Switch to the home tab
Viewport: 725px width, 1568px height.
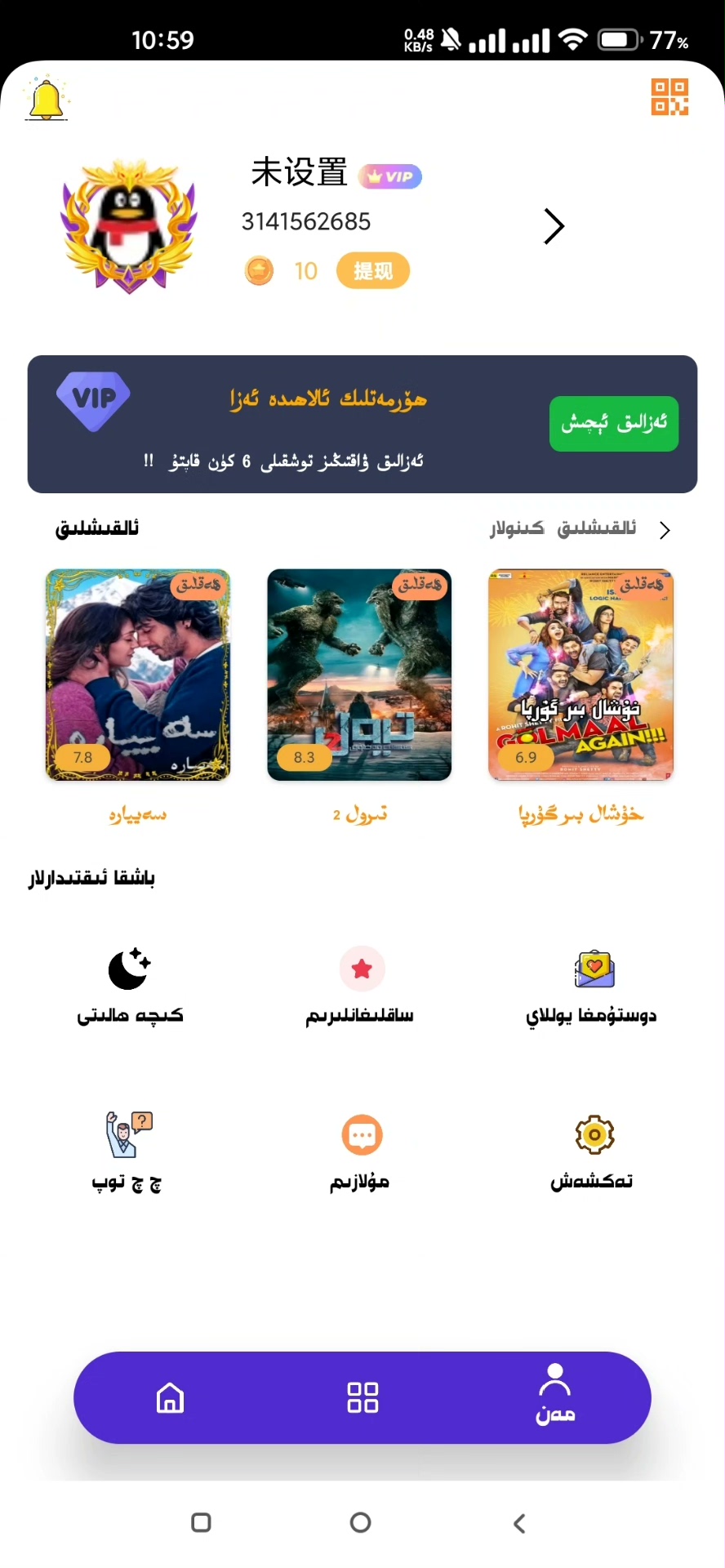click(170, 1397)
